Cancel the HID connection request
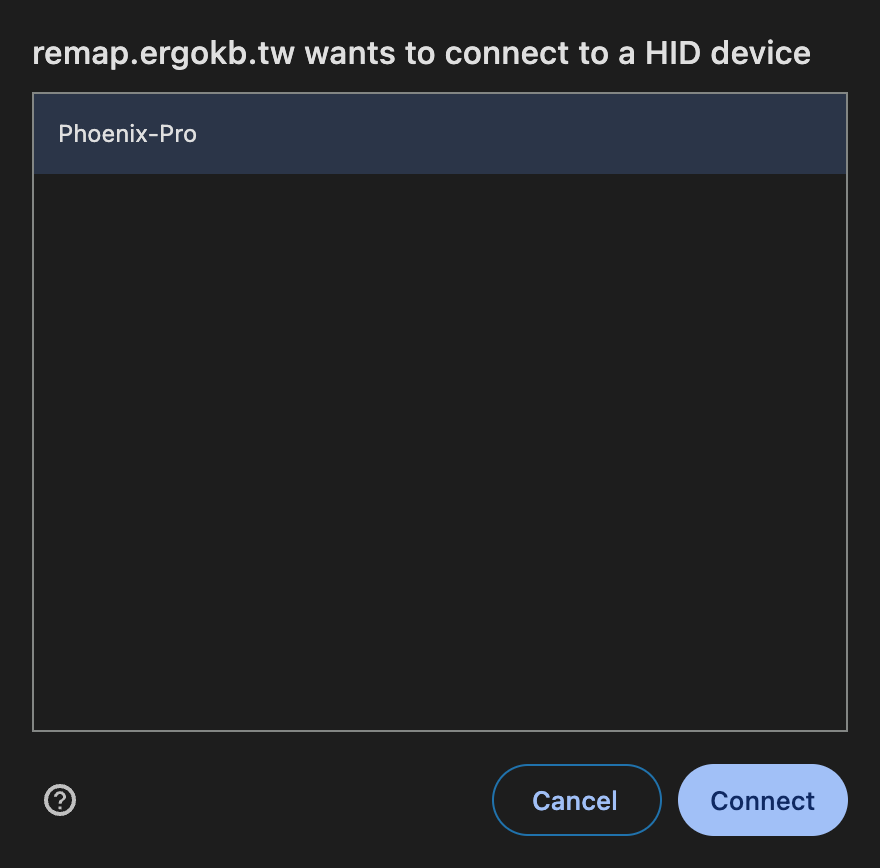The image size is (880, 868). [576, 800]
